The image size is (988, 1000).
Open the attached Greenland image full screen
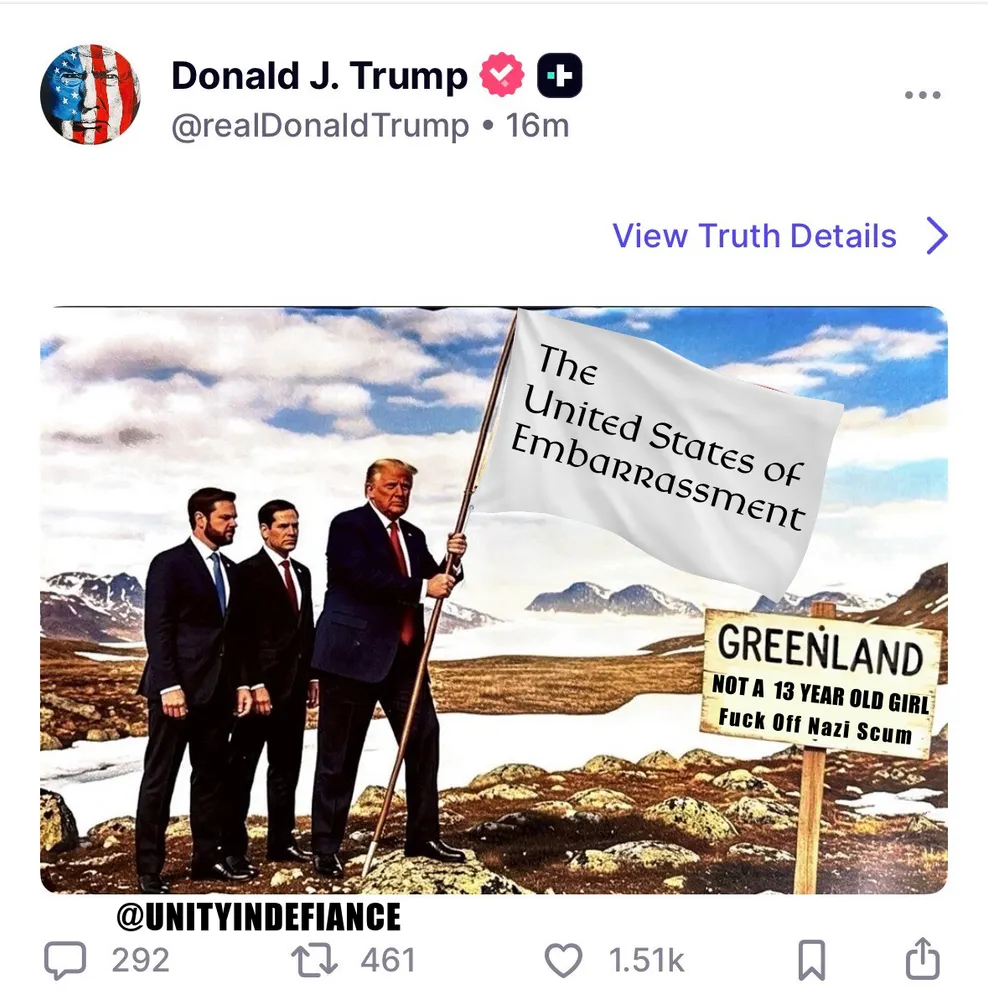coord(493,600)
